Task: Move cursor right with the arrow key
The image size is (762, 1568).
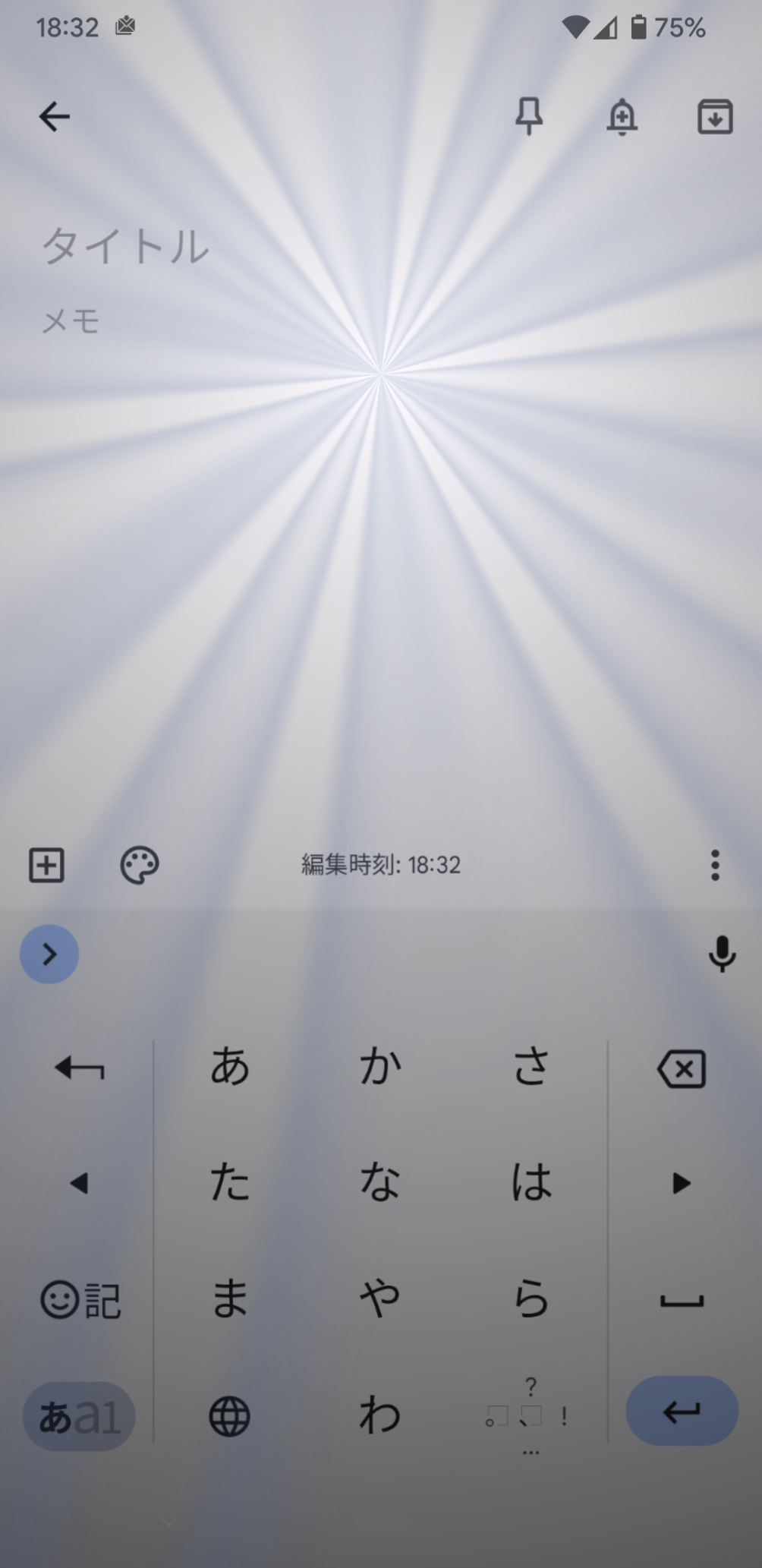Action: pos(682,1183)
